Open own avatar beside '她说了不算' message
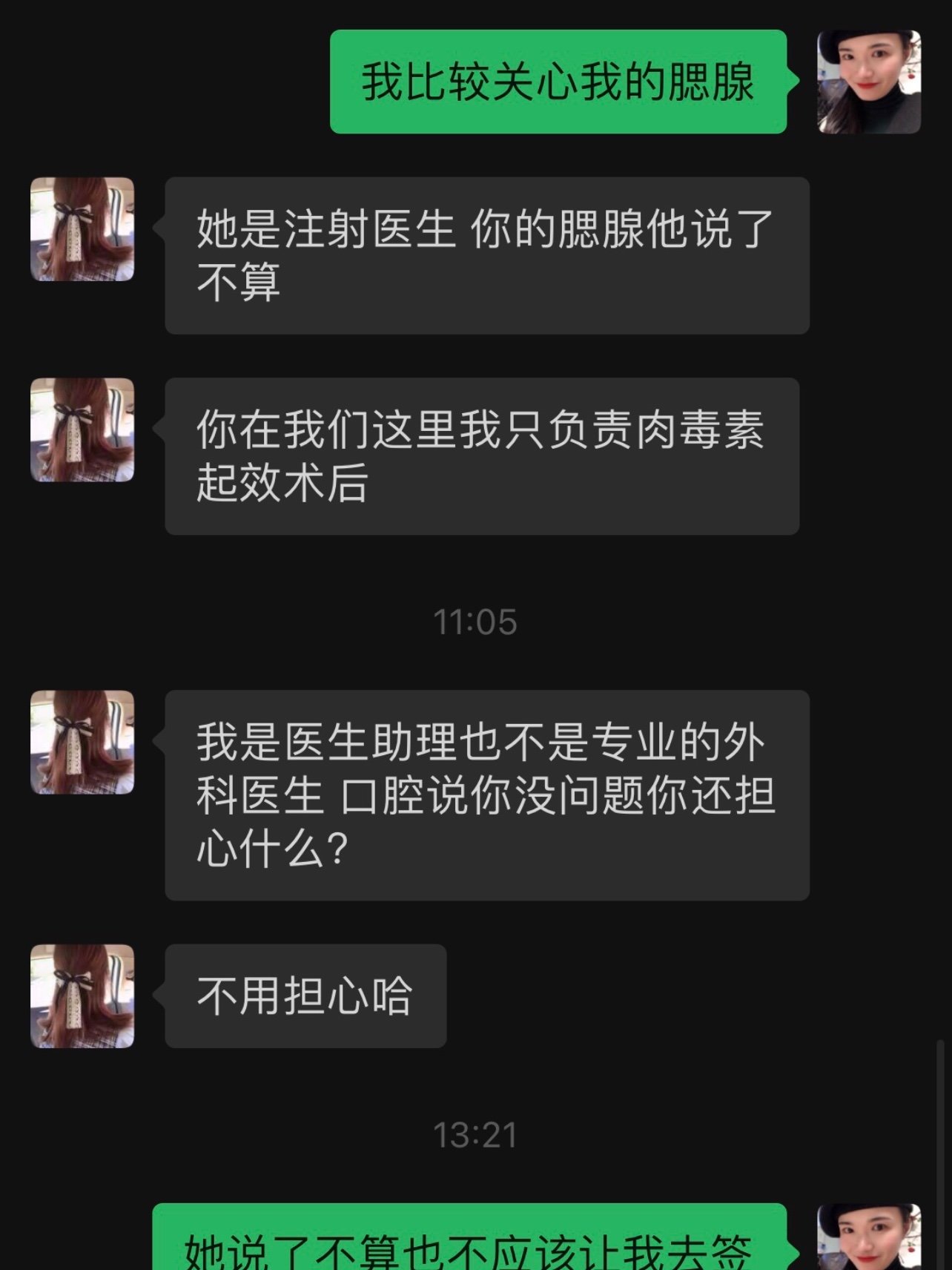Screen dimensions: 952x1270 click(868, 1237)
